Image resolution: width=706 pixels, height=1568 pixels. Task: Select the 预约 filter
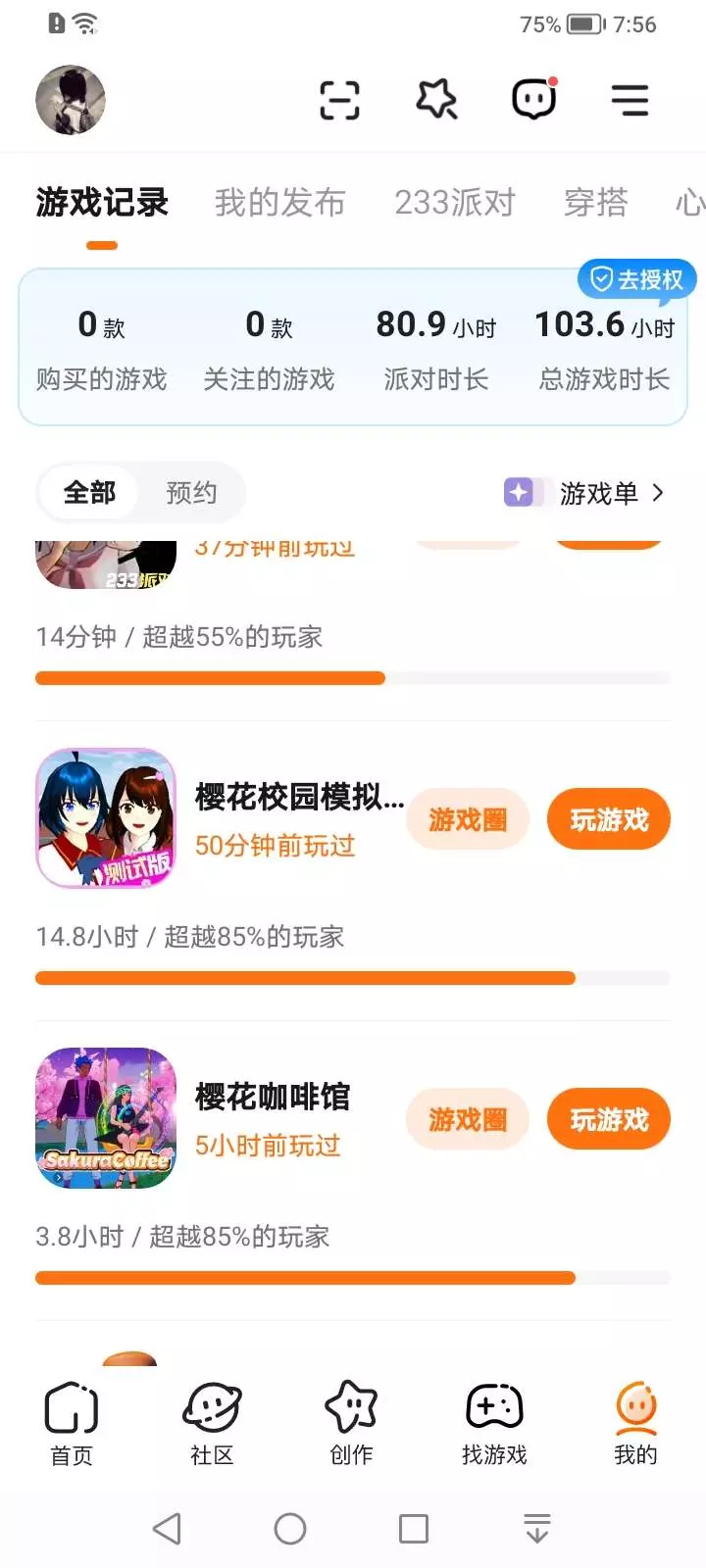[191, 492]
